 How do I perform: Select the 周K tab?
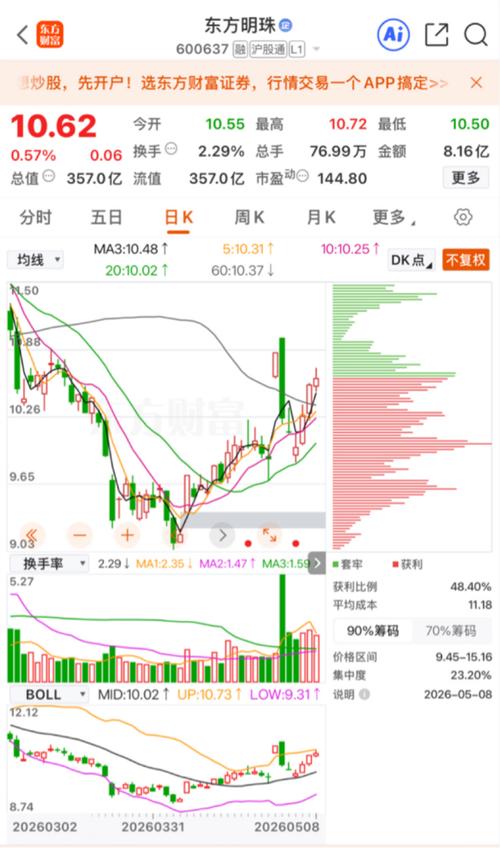pyautogui.click(x=249, y=217)
